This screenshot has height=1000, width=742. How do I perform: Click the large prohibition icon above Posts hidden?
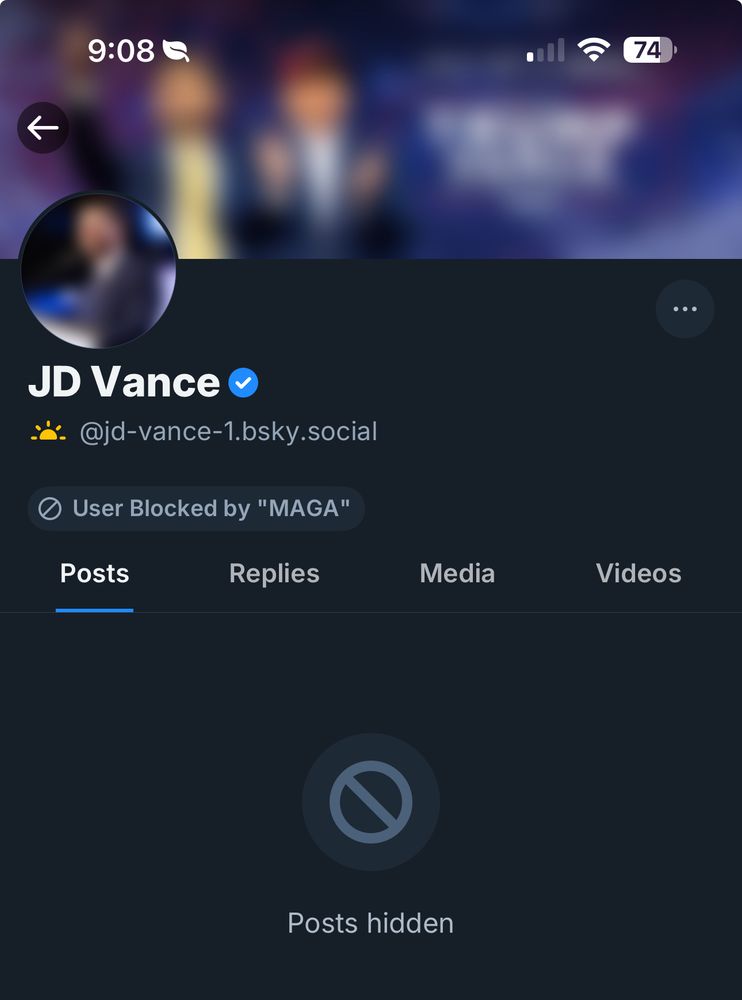click(x=371, y=802)
